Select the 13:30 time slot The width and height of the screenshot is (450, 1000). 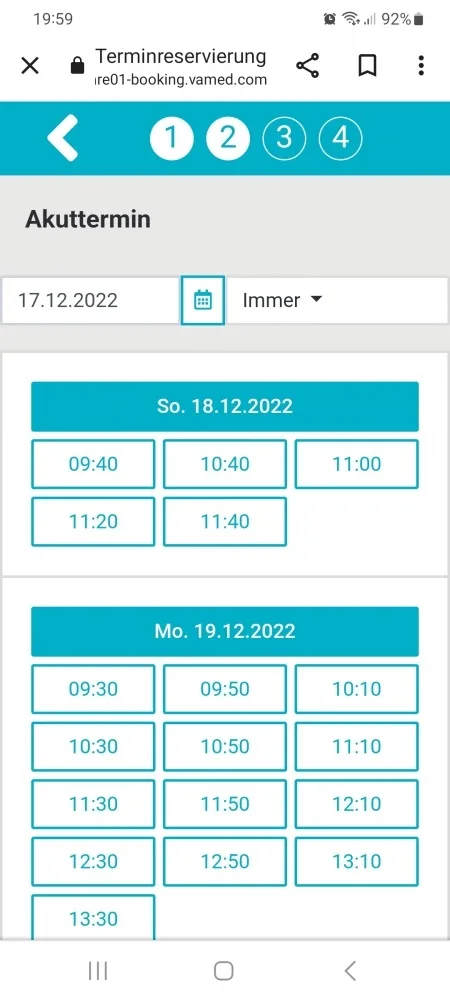(93, 917)
